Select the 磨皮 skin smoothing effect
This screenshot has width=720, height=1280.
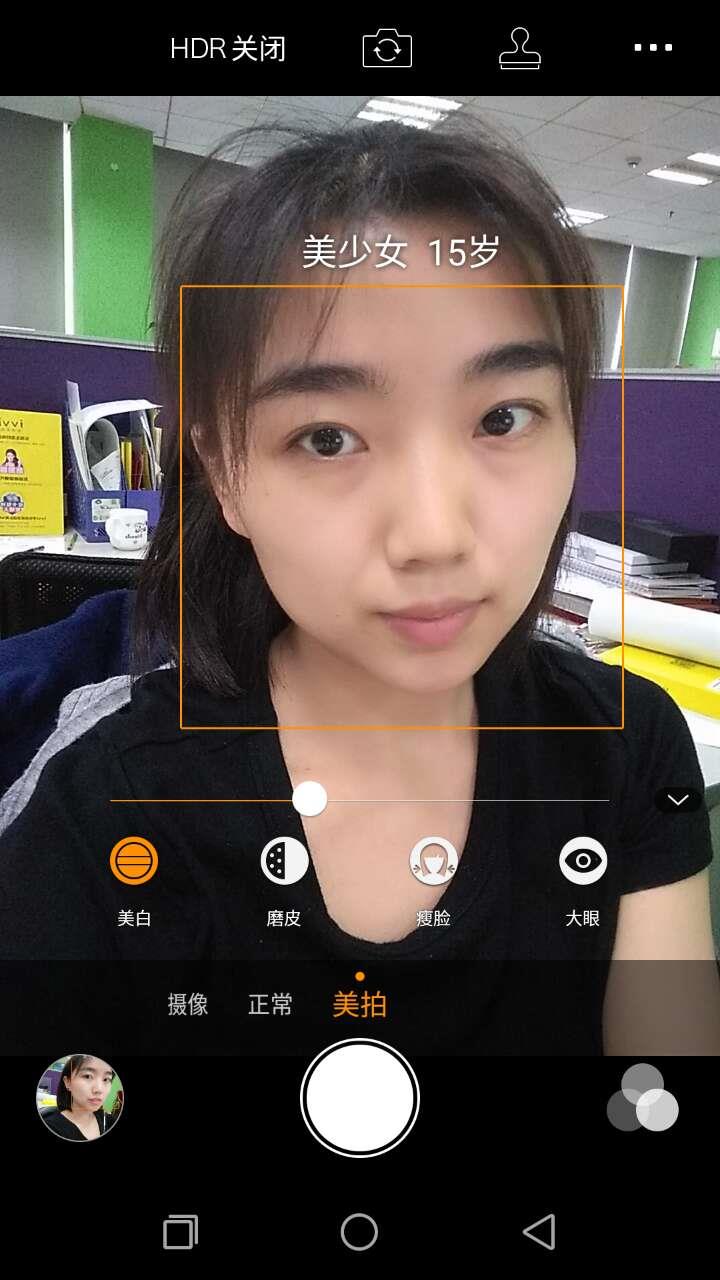coord(284,862)
